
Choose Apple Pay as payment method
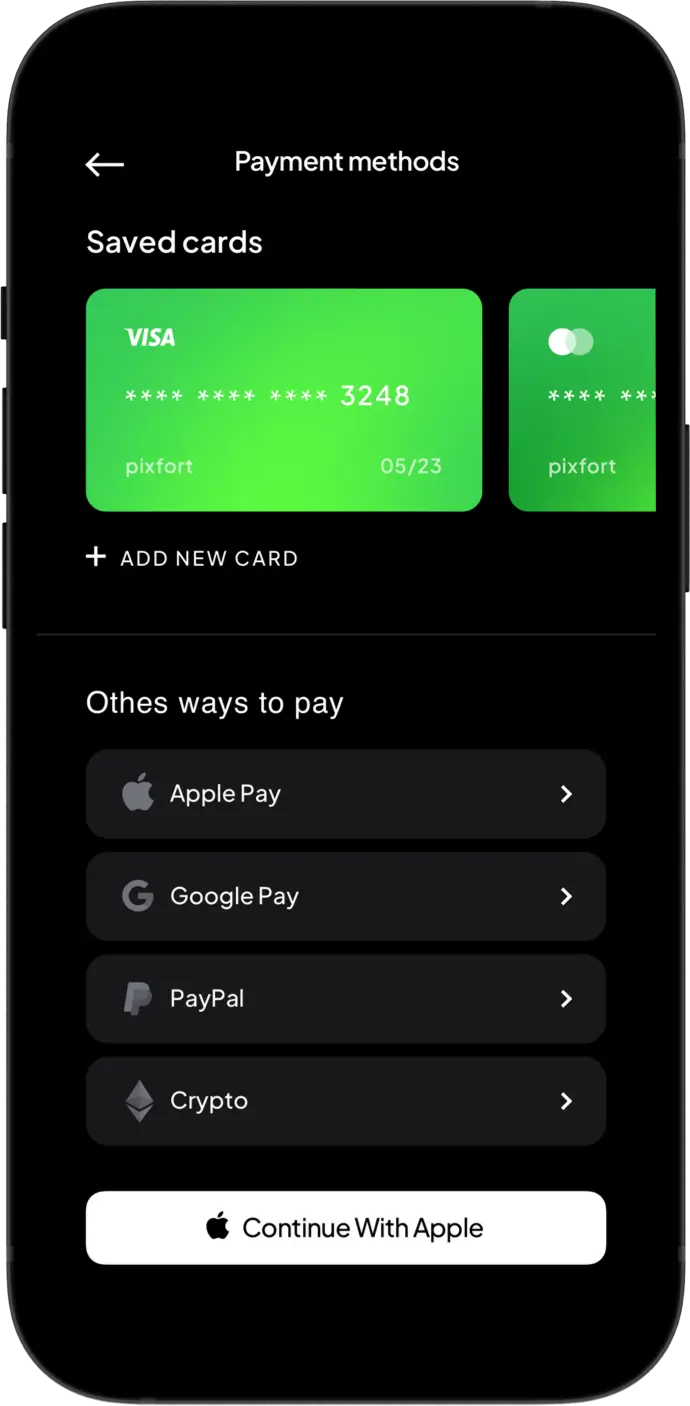[346, 794]
